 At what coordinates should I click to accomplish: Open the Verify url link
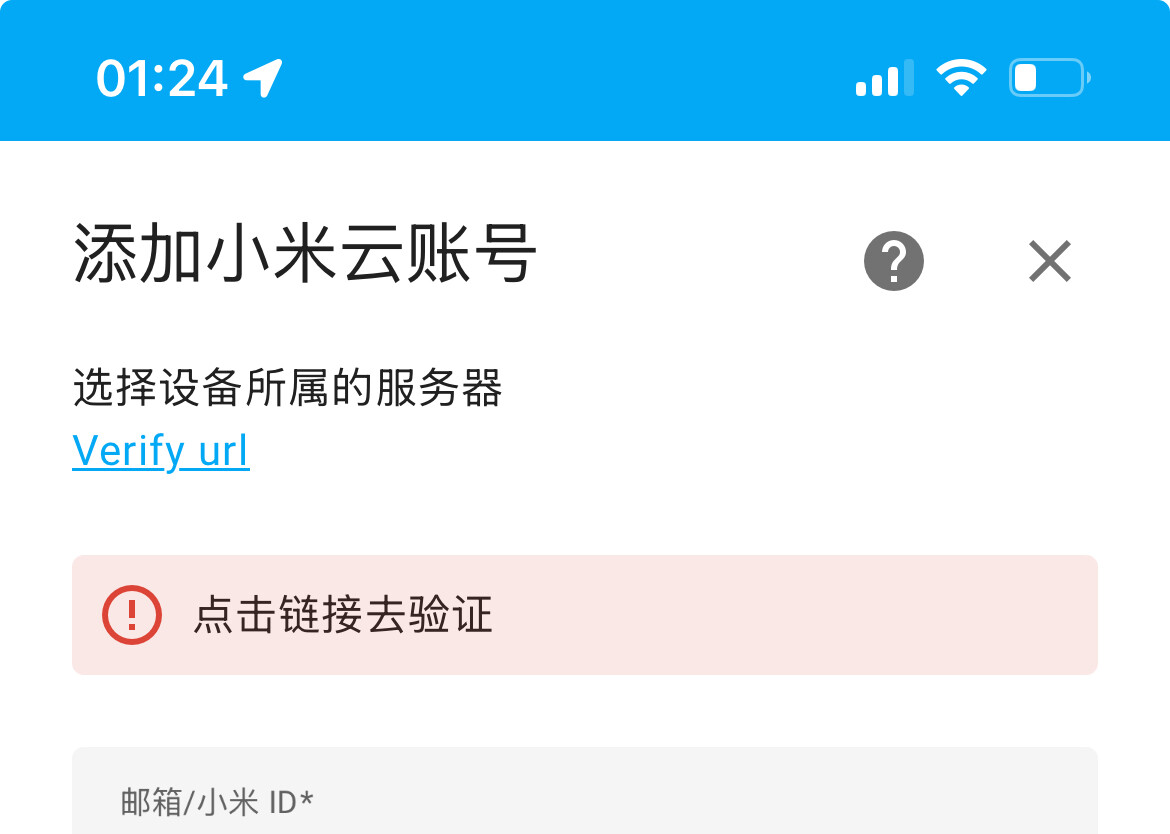[x=161, y=451]
